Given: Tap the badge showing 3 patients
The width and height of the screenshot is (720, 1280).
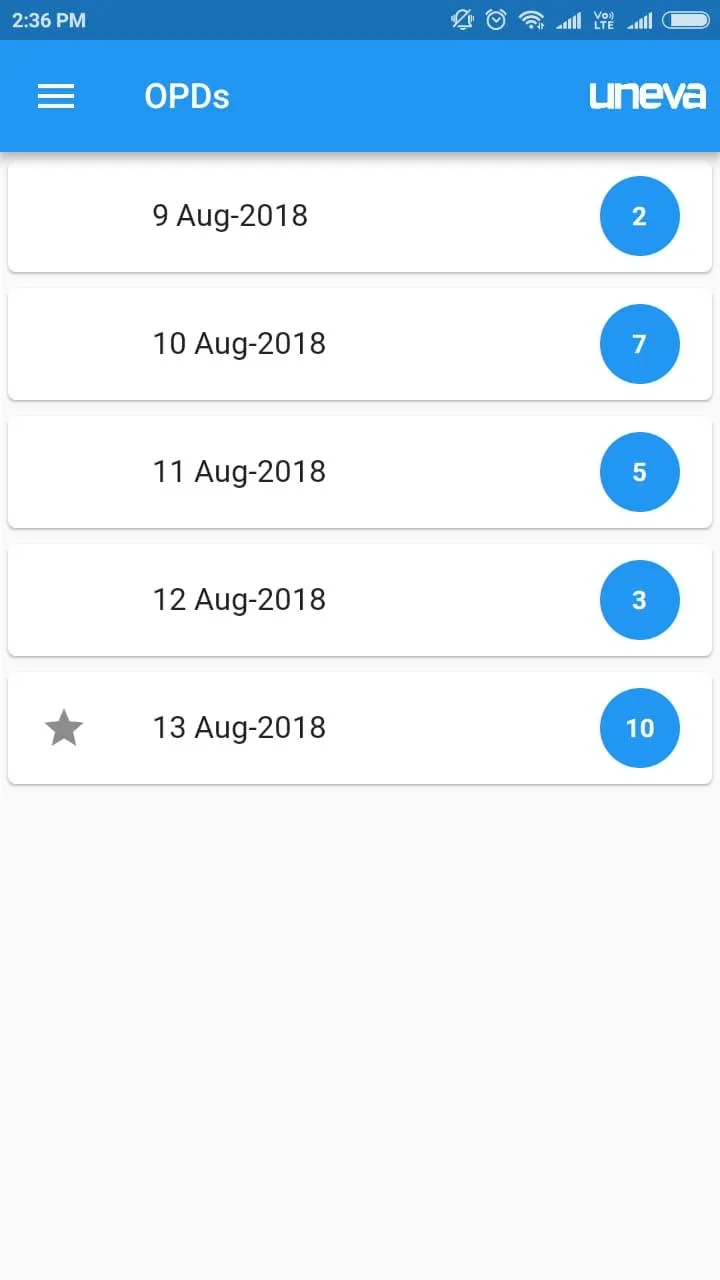Looking at the screenshot, I should point(639,600).
